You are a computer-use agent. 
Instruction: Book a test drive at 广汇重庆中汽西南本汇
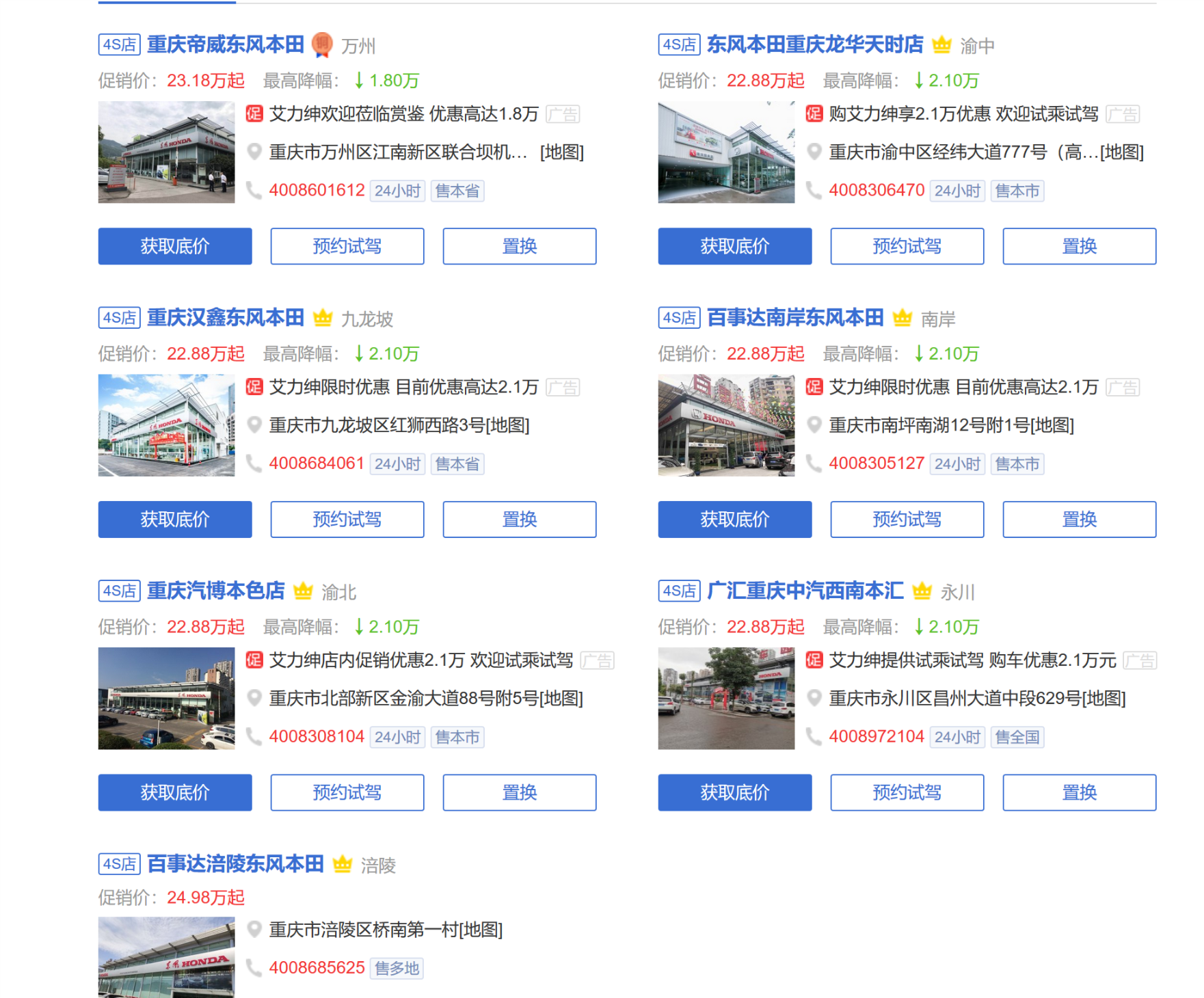[907, 792]
